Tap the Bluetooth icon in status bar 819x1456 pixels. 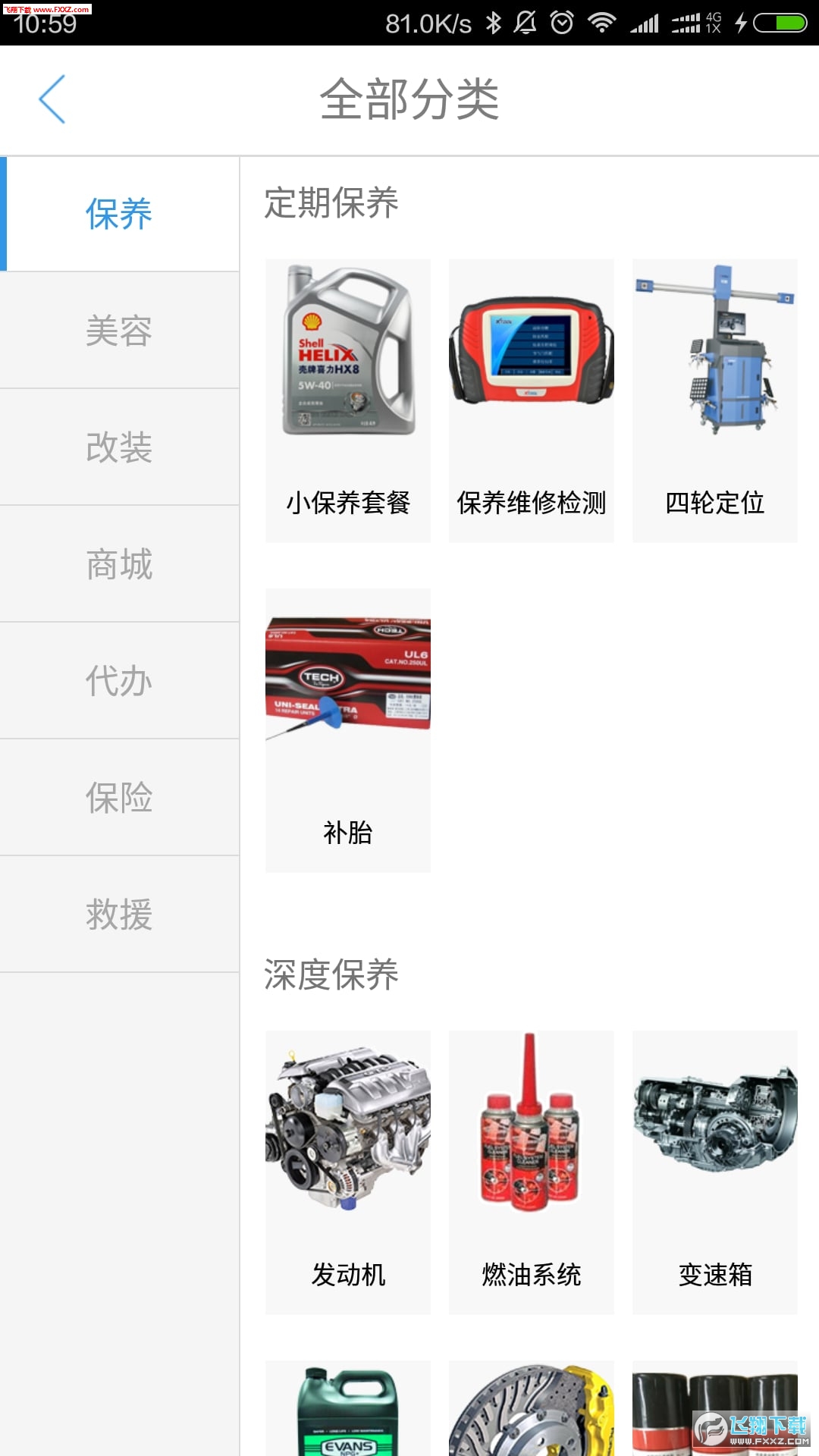pyautogui.click(x=494, y=24)
